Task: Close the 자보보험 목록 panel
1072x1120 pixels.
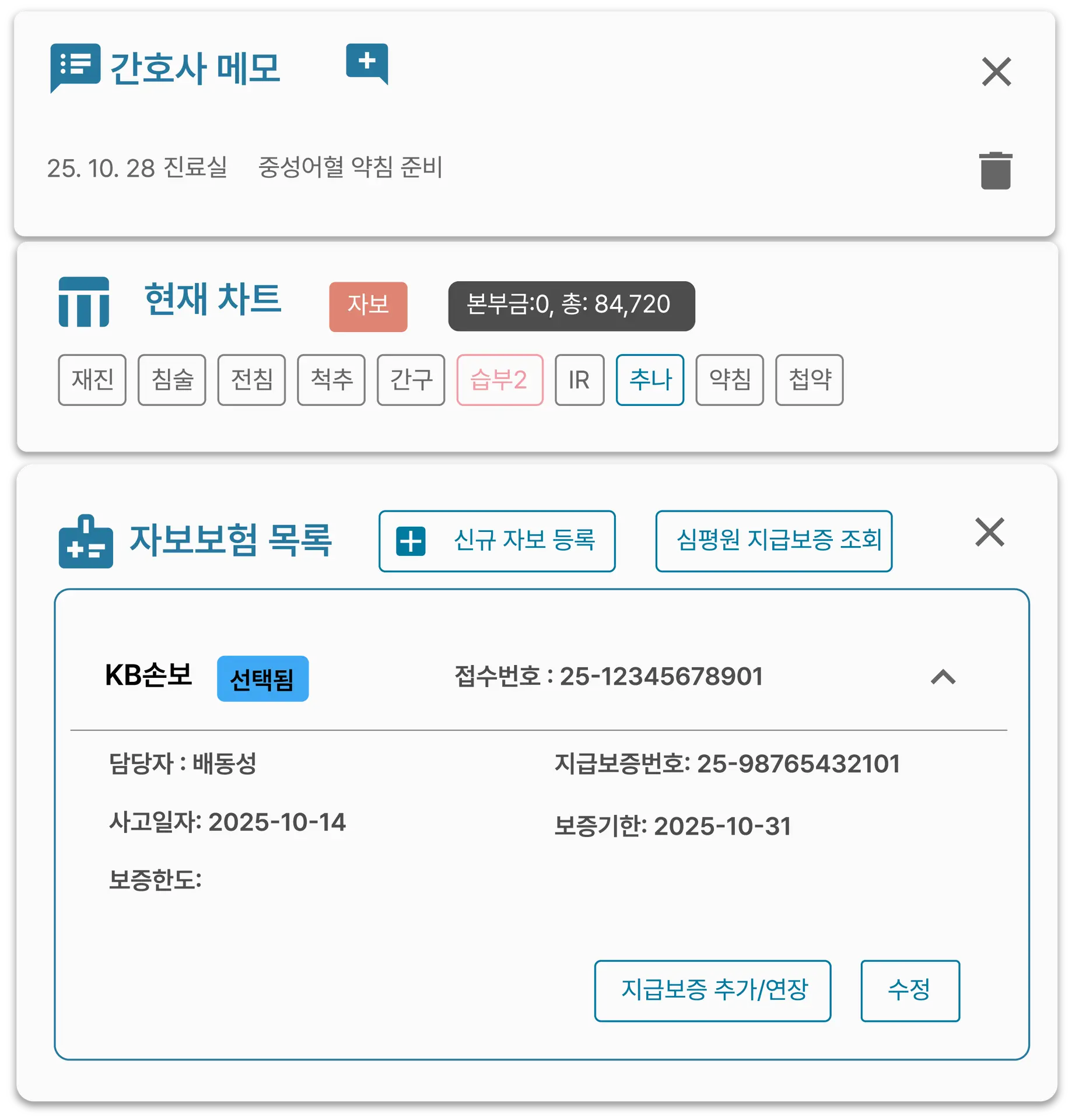Action: pyautogui.click(x=989, y=532)
